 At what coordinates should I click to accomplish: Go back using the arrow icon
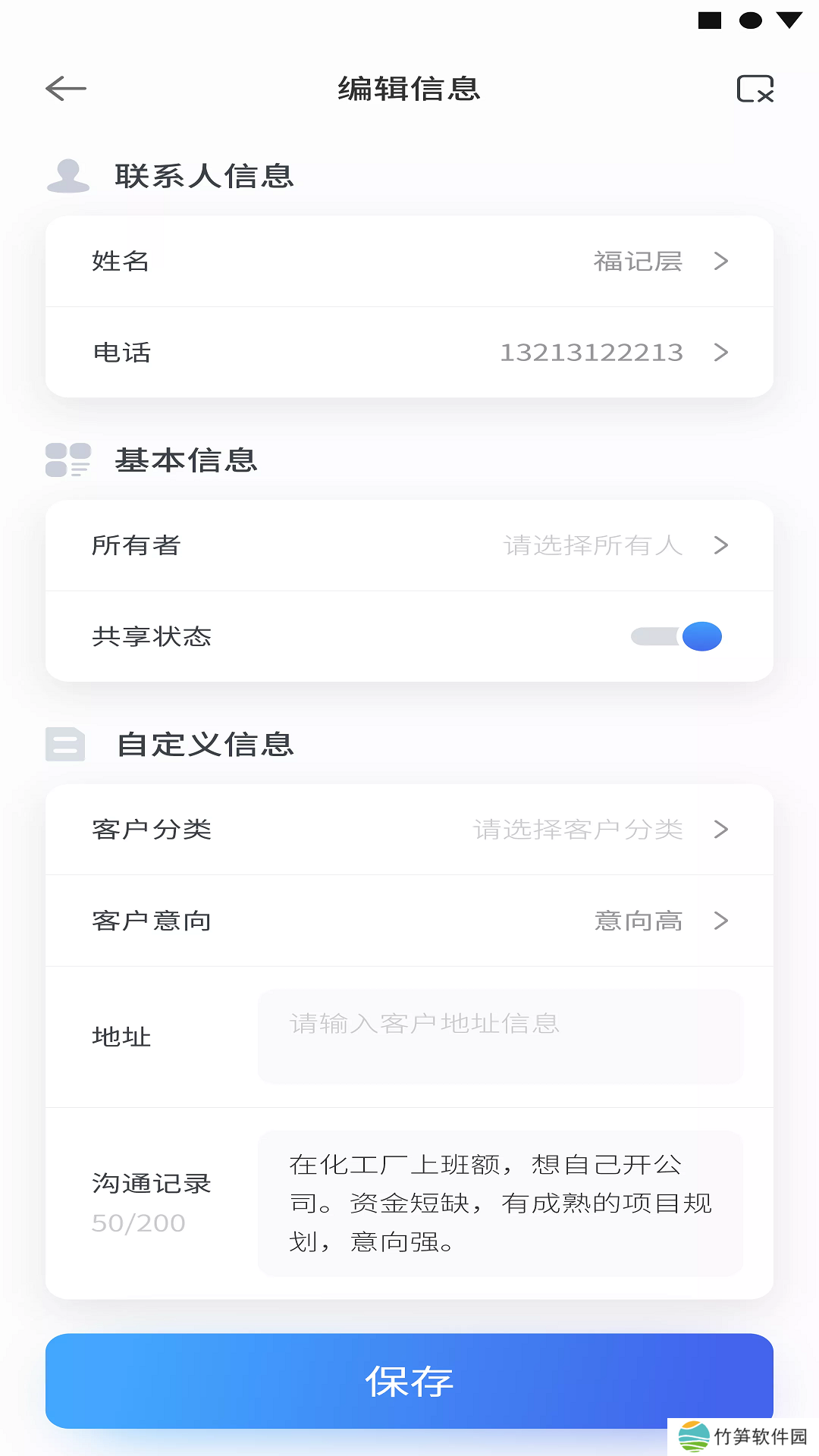coord(66,89)
